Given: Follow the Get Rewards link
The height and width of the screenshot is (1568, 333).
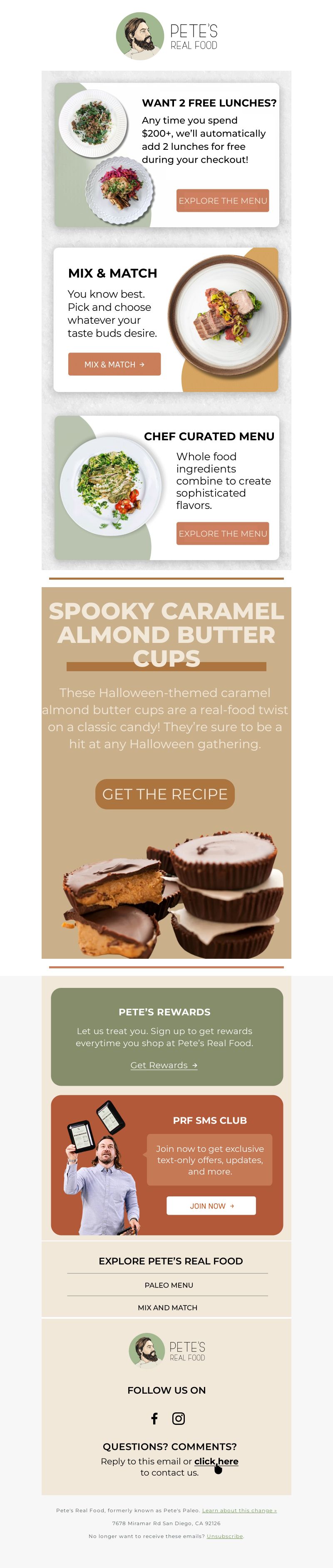Looking at the screenshot, I should [x=164, y=1065].
